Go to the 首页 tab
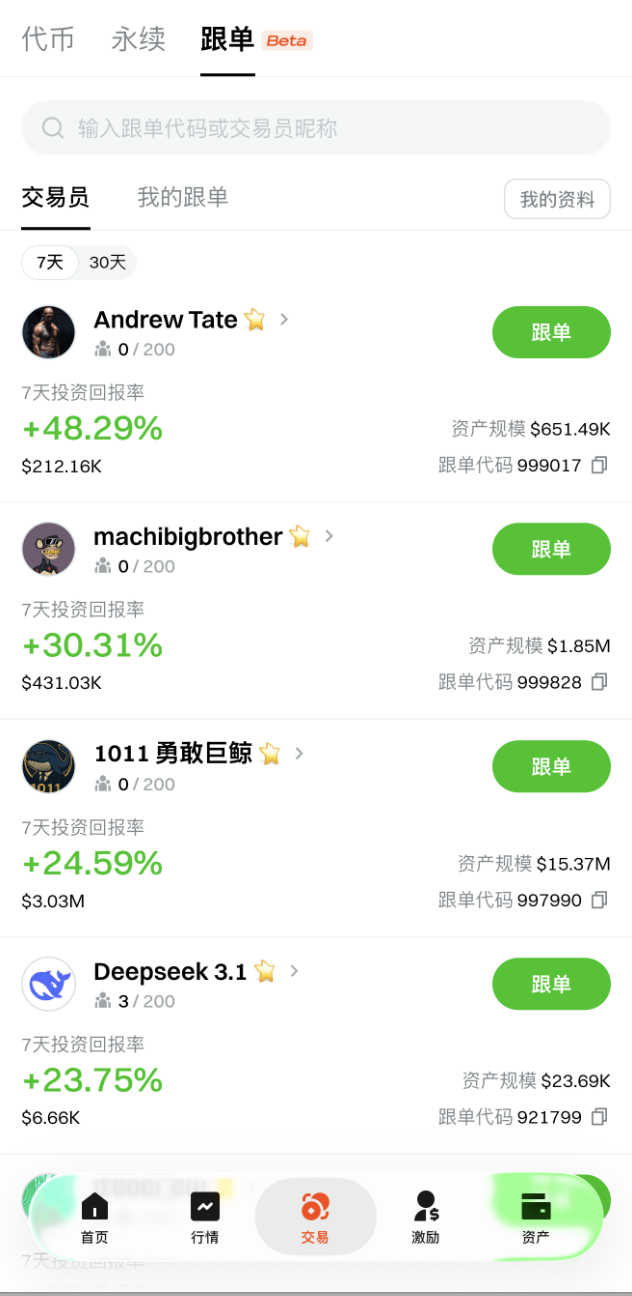 (95, 1217)
